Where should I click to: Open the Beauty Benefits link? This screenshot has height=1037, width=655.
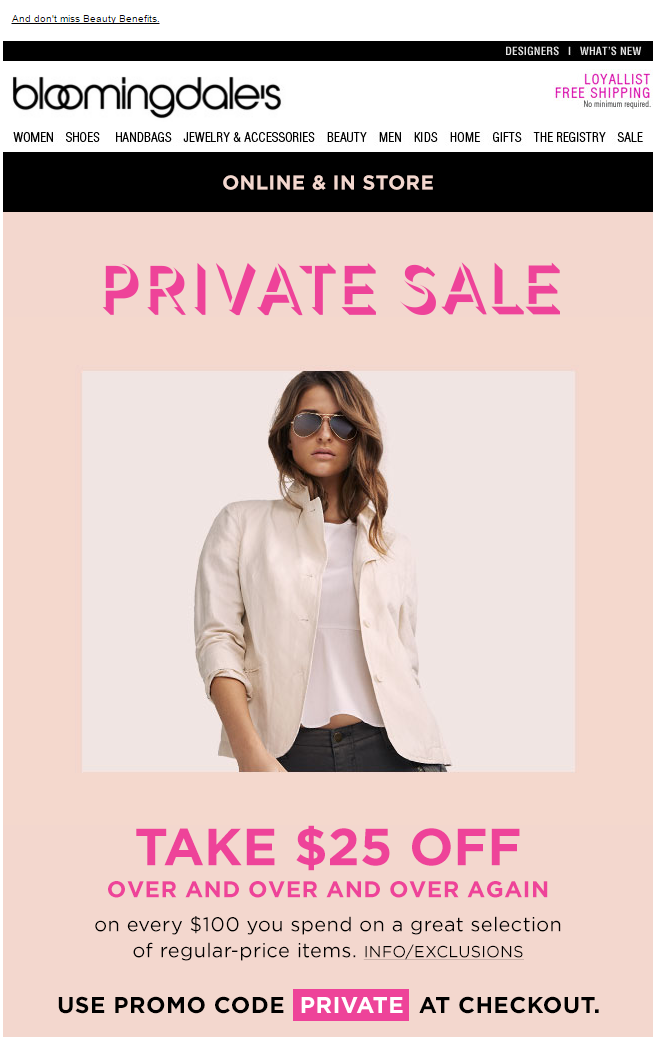coord(85,19)
